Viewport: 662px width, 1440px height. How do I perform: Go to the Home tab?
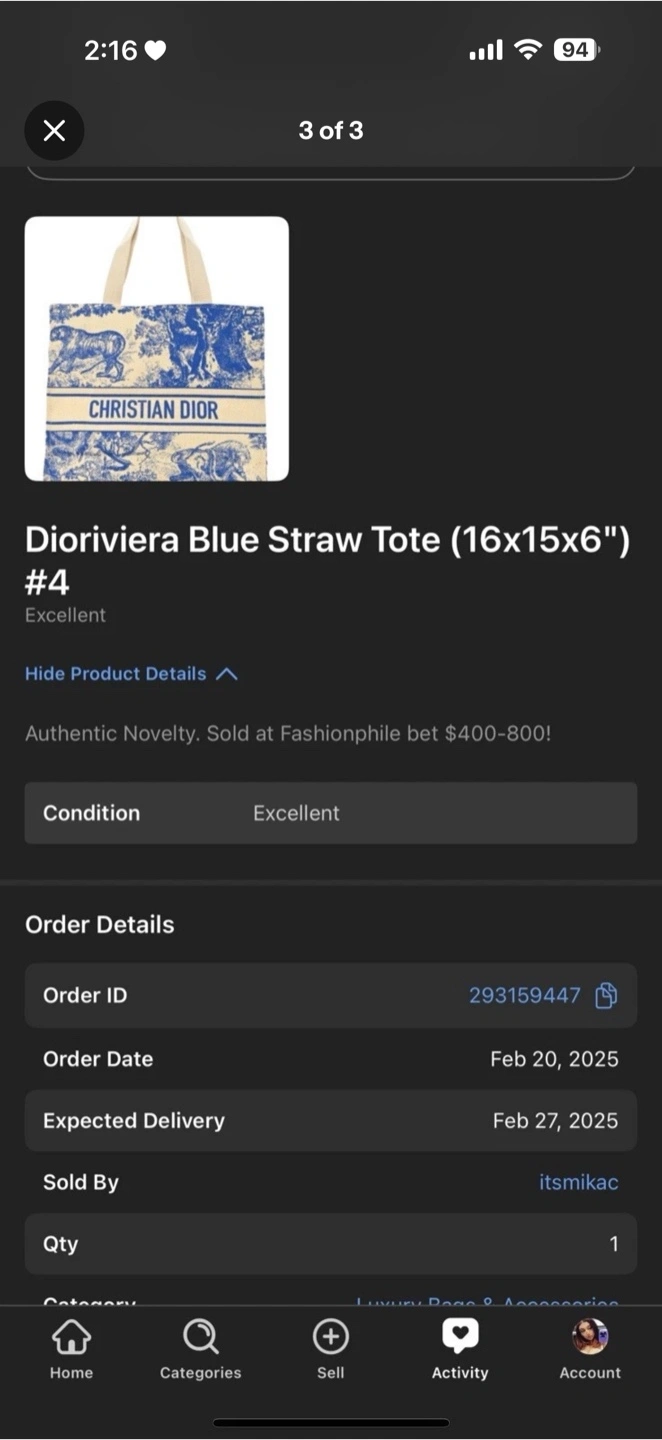coord(71,1350)
